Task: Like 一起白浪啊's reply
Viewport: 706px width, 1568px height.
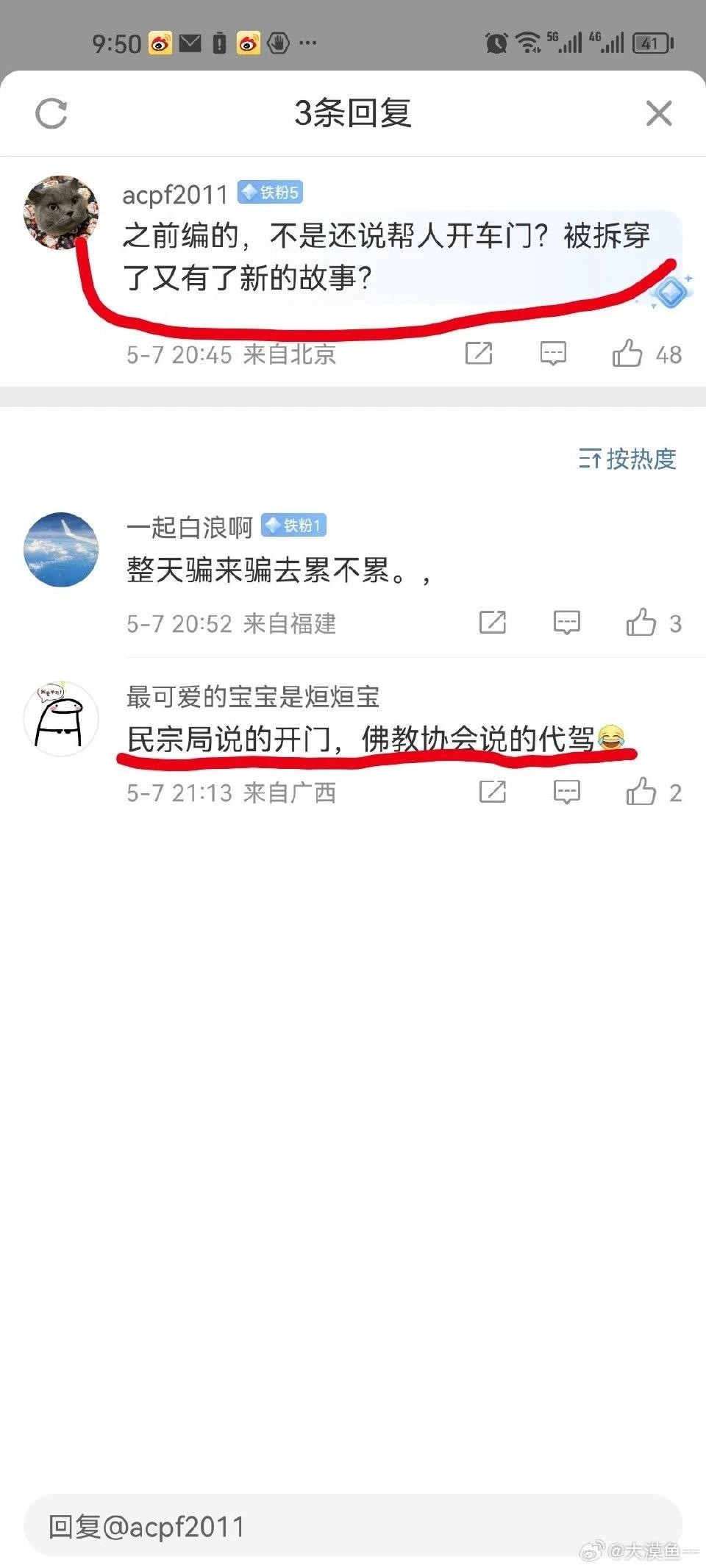Action: point(641,623)
